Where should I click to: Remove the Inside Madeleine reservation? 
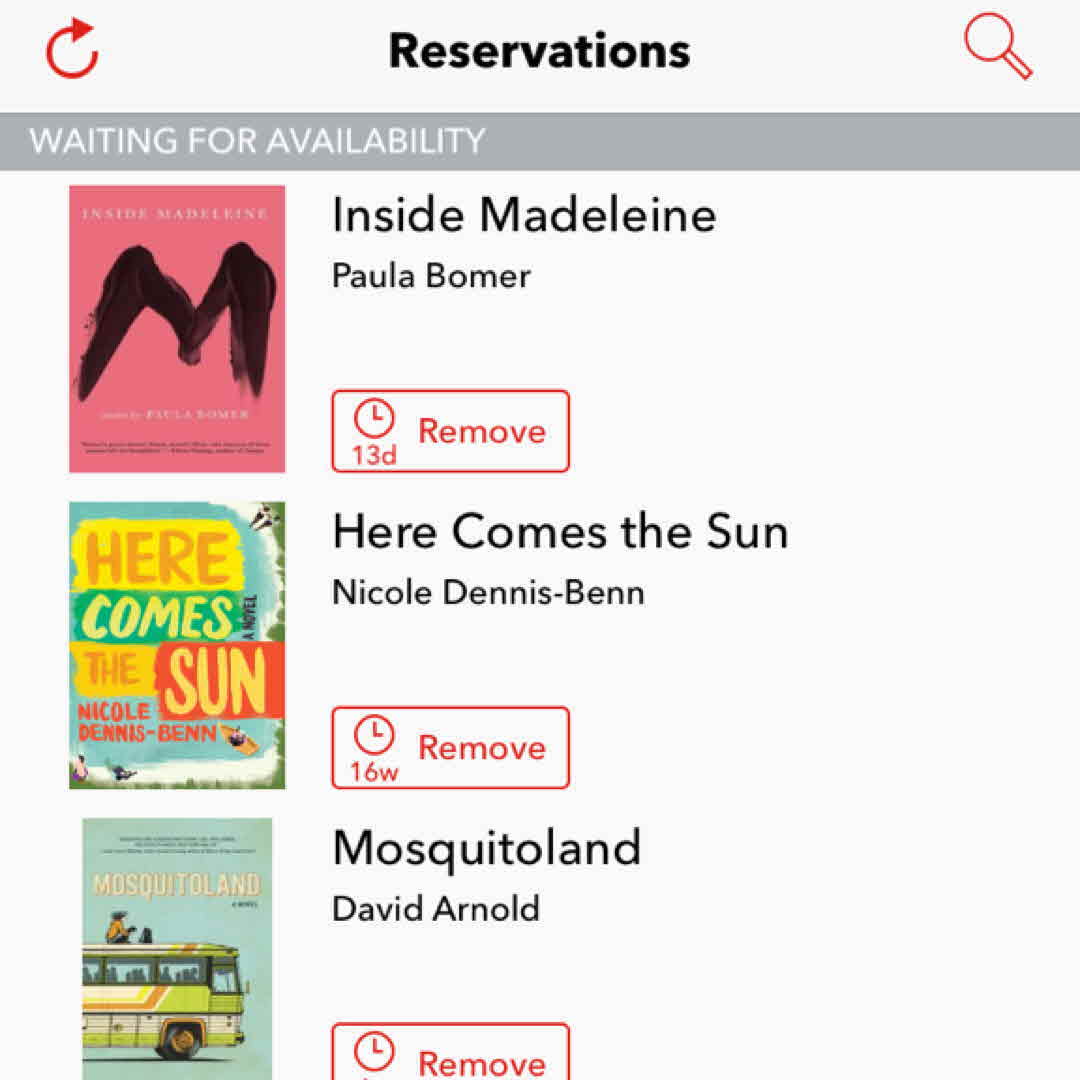click(x=451, y=431)
